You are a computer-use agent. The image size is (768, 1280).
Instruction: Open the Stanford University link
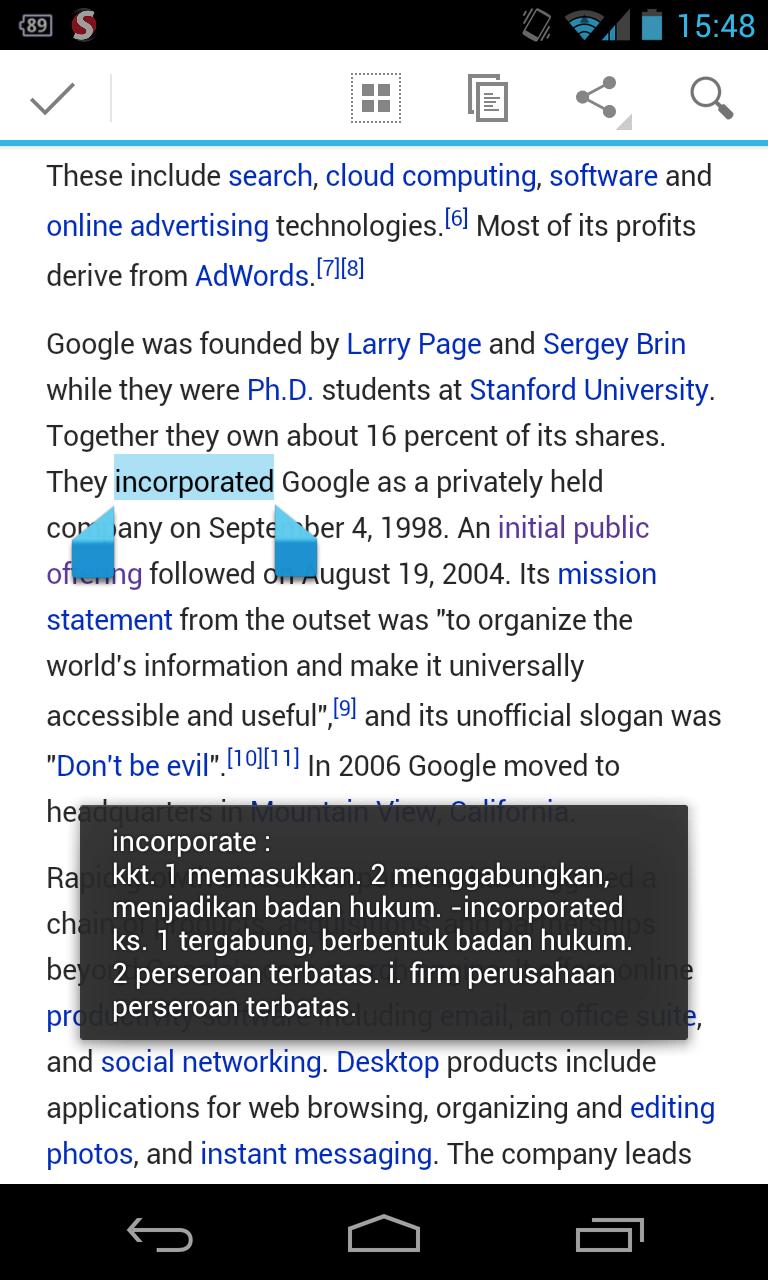coord(588,390)
